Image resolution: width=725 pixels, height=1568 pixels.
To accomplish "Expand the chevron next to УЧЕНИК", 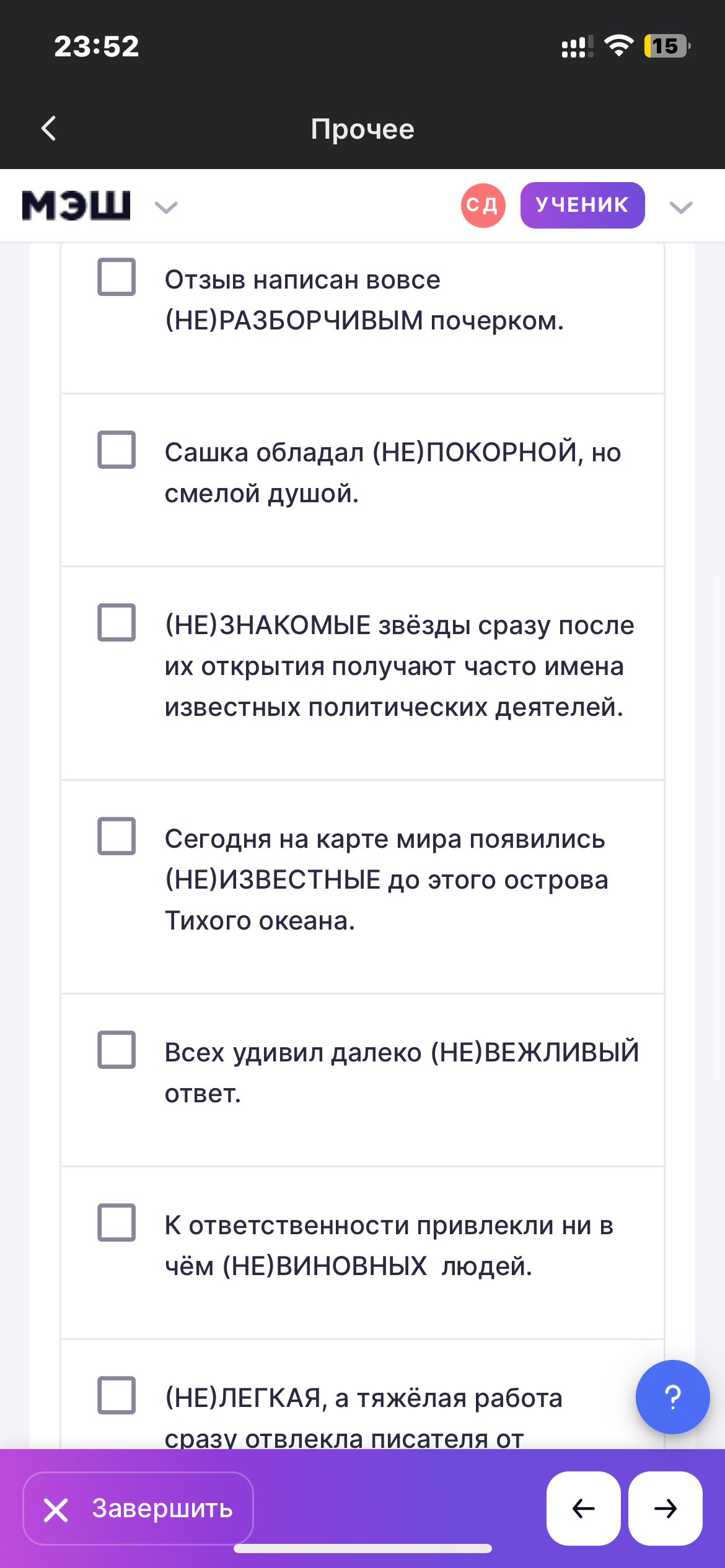I will (x=680, y=207).
